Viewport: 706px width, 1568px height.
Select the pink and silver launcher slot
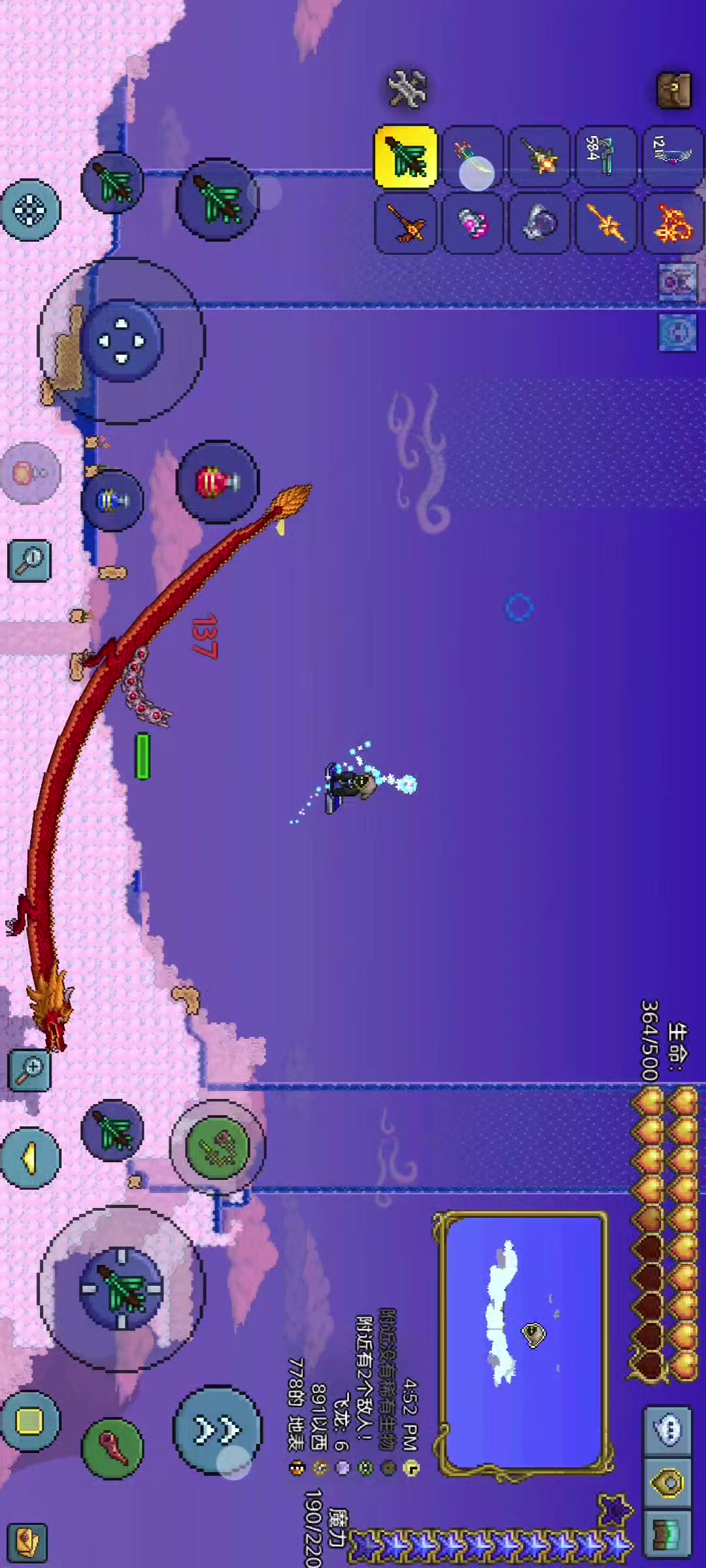473,223
